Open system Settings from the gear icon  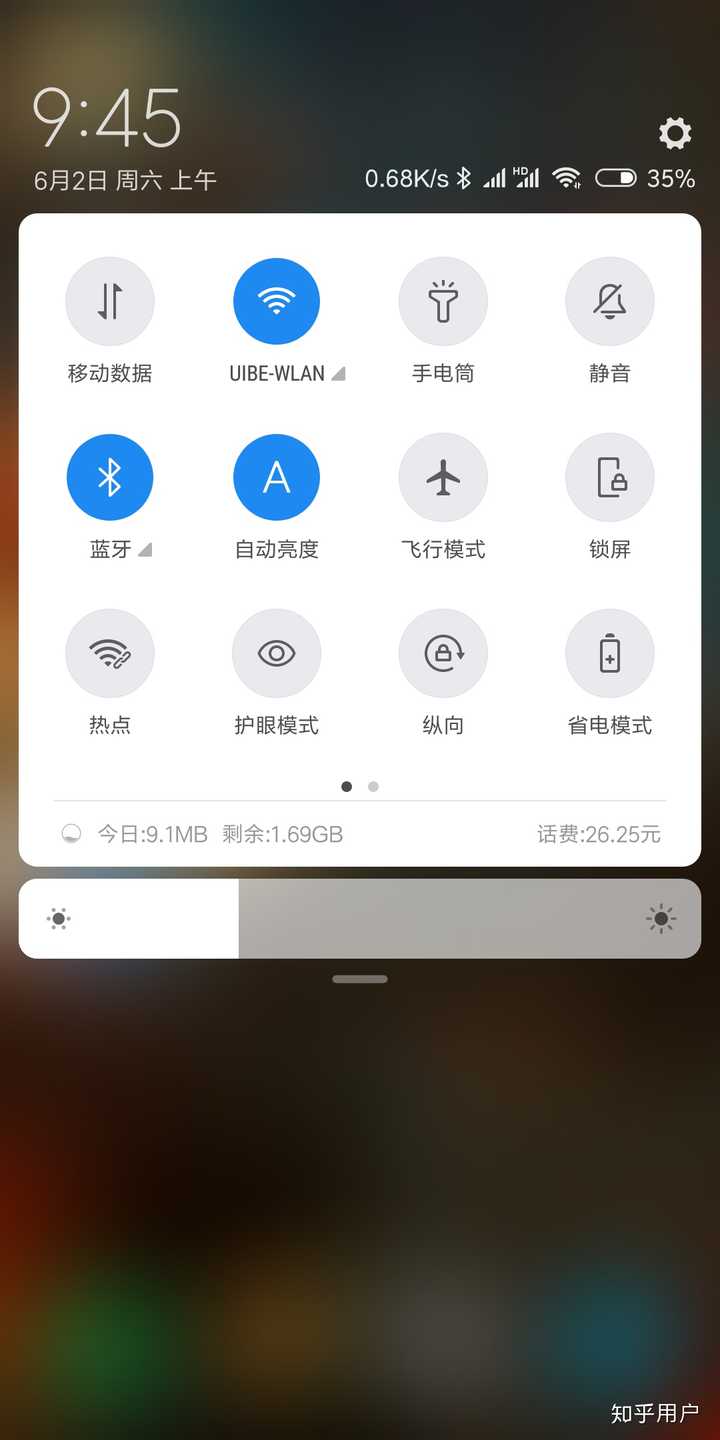pyautogui.click(x=675, y=133)
